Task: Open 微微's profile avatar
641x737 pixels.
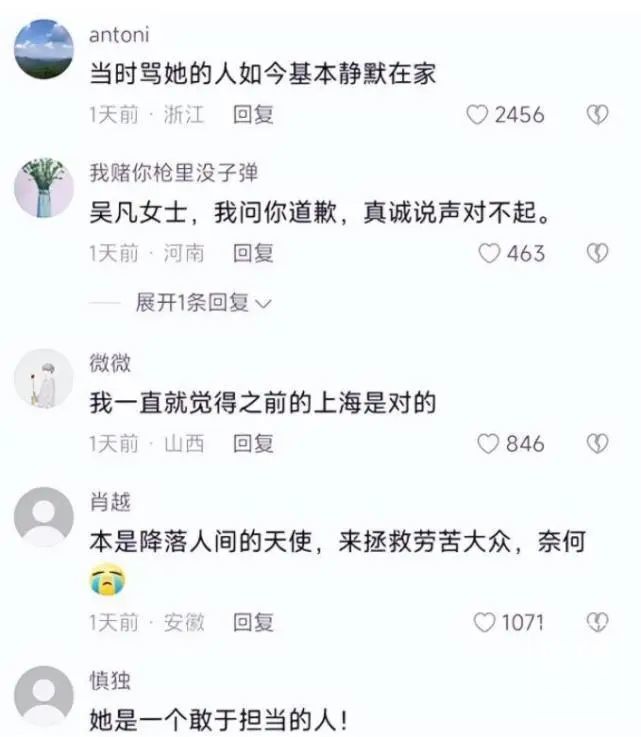Action: pyautogui.click(x=45, y=378)
